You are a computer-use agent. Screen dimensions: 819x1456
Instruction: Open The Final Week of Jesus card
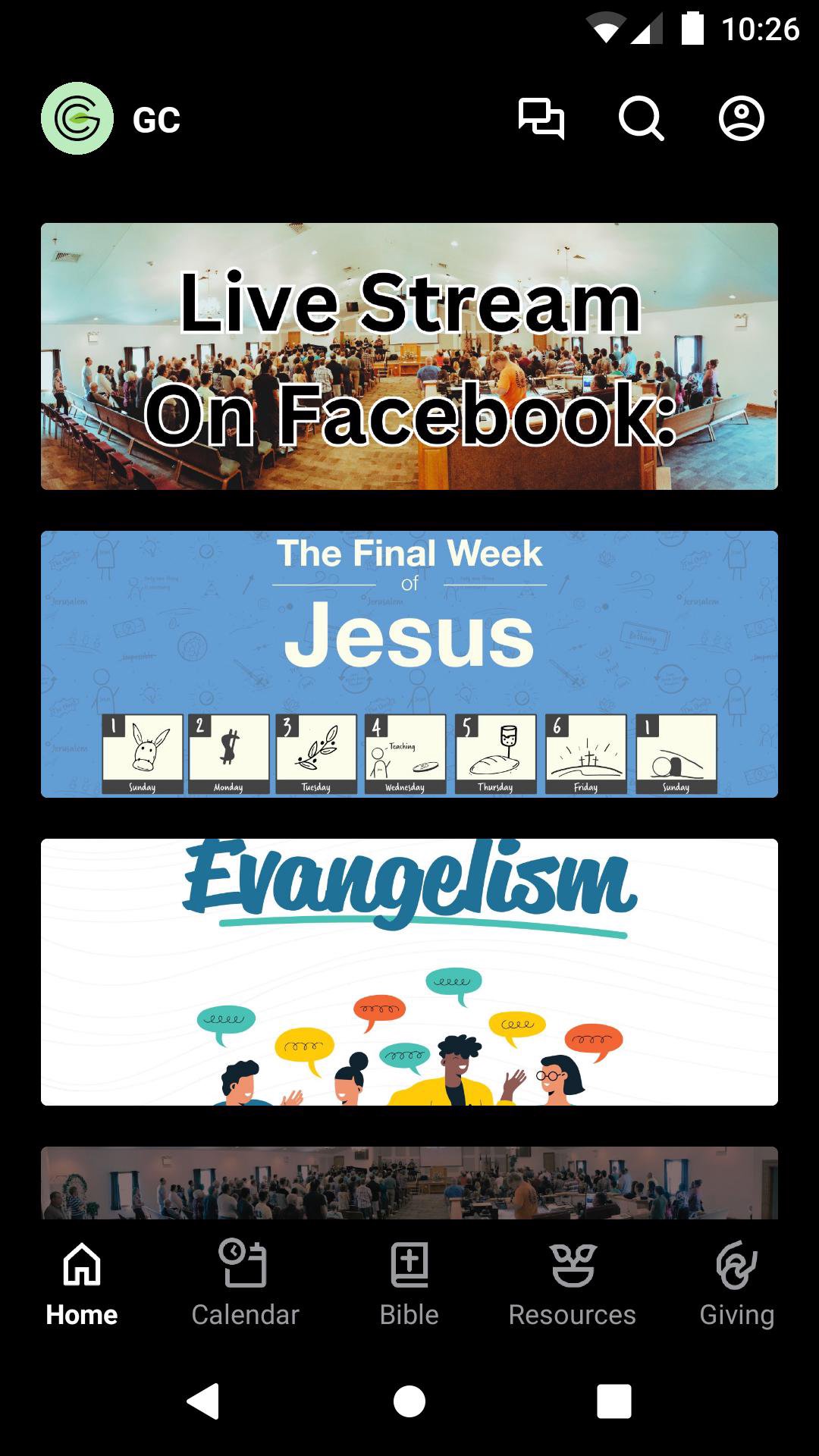(409, 664)
